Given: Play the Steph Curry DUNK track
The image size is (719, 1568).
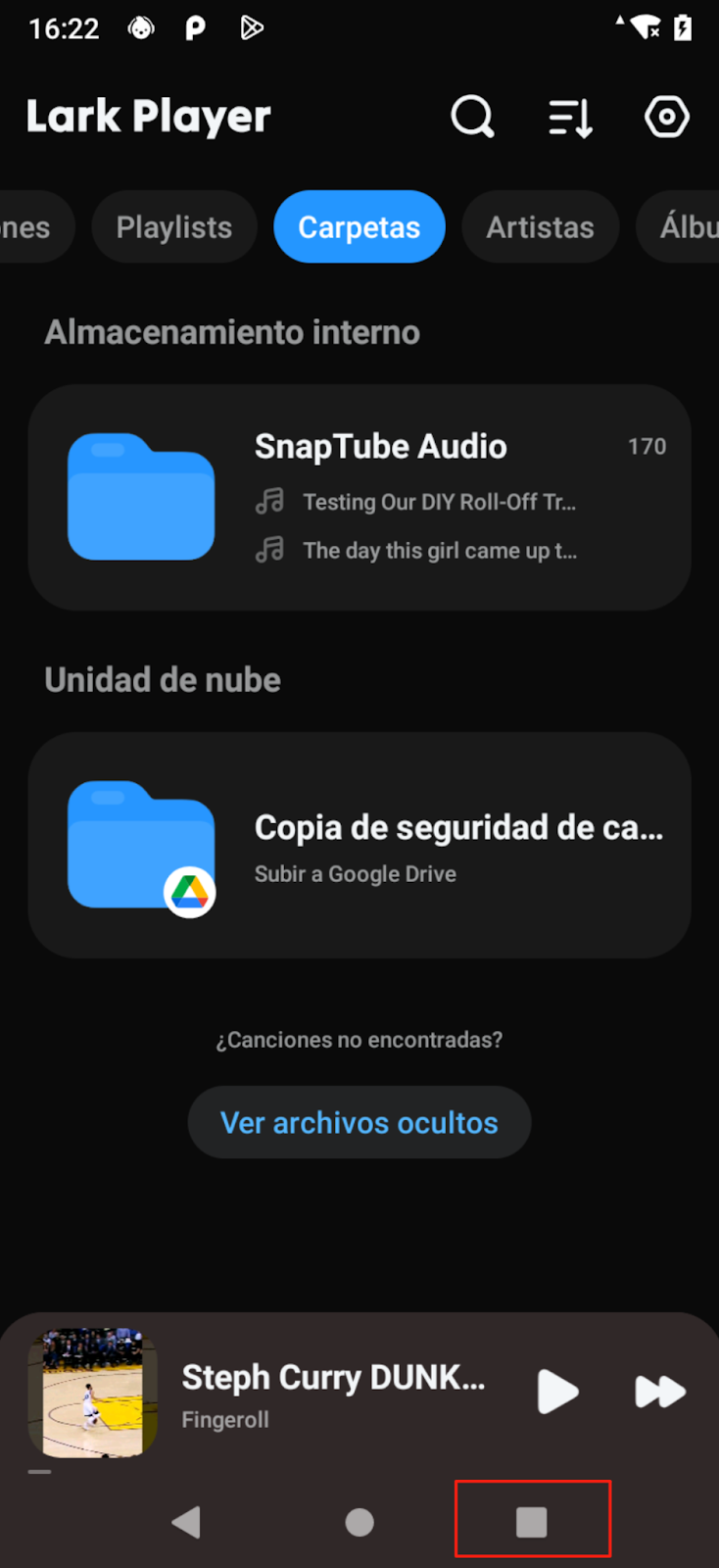Looking at the screenshot, I should pyautogui.click(x=557, y=1392).
